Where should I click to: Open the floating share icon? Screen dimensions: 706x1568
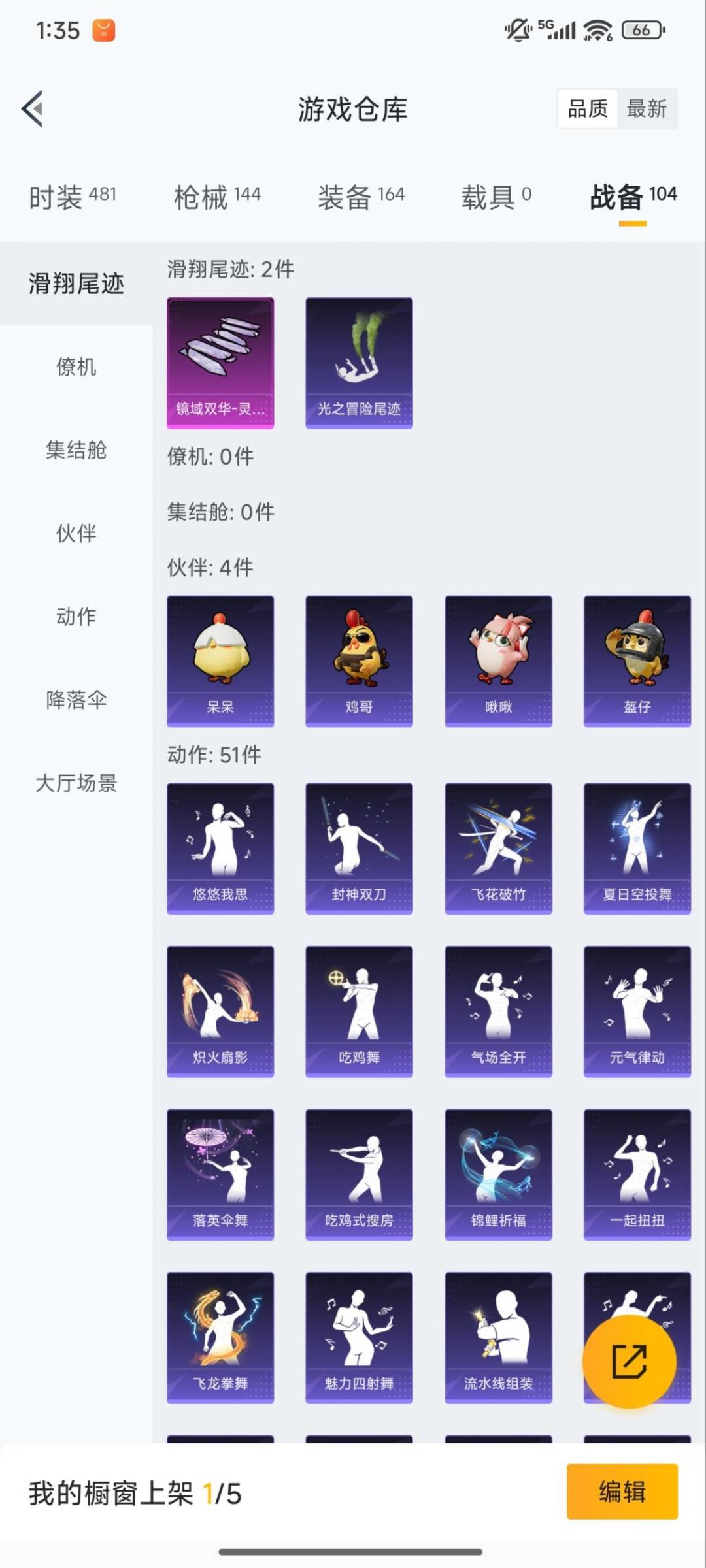[630, 1362]
